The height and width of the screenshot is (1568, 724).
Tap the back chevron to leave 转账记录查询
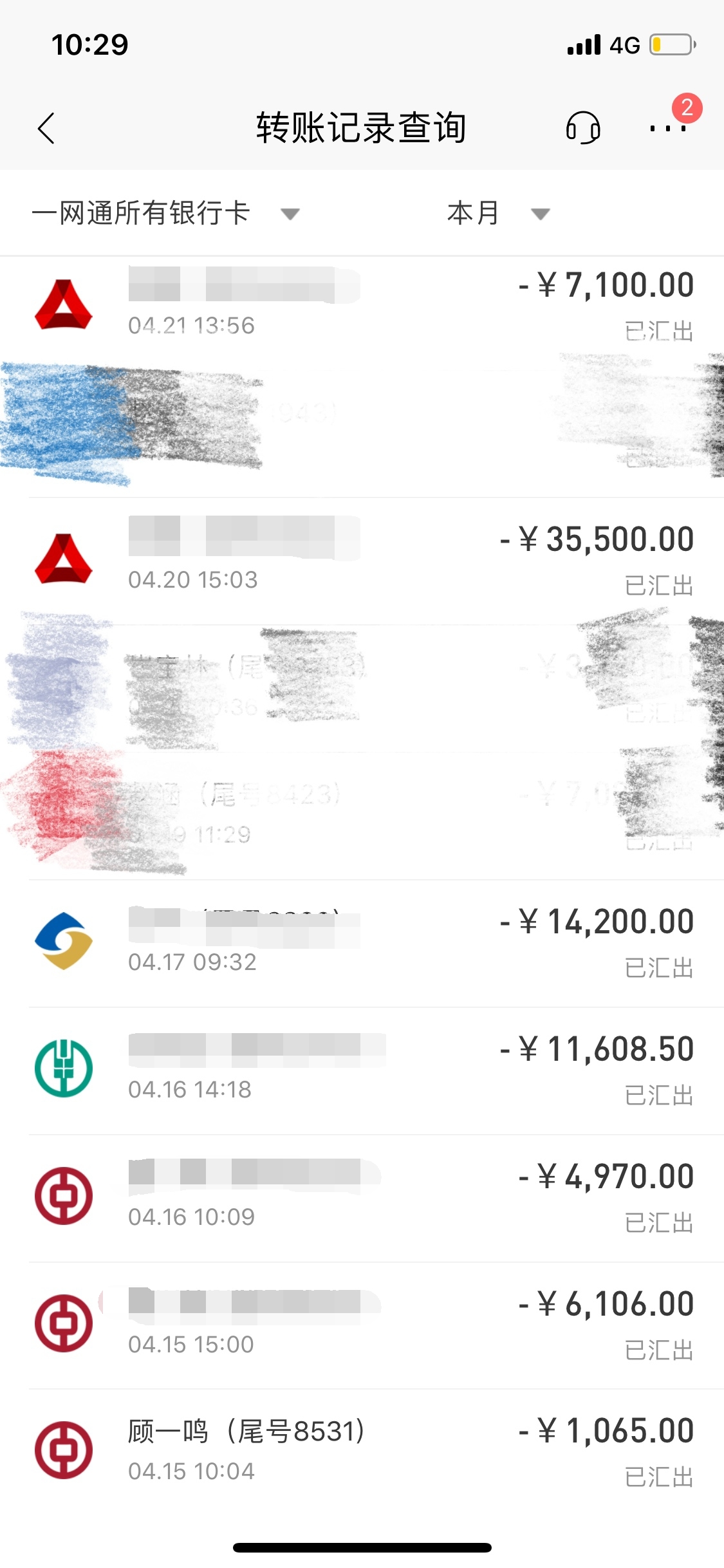point(46,127)
